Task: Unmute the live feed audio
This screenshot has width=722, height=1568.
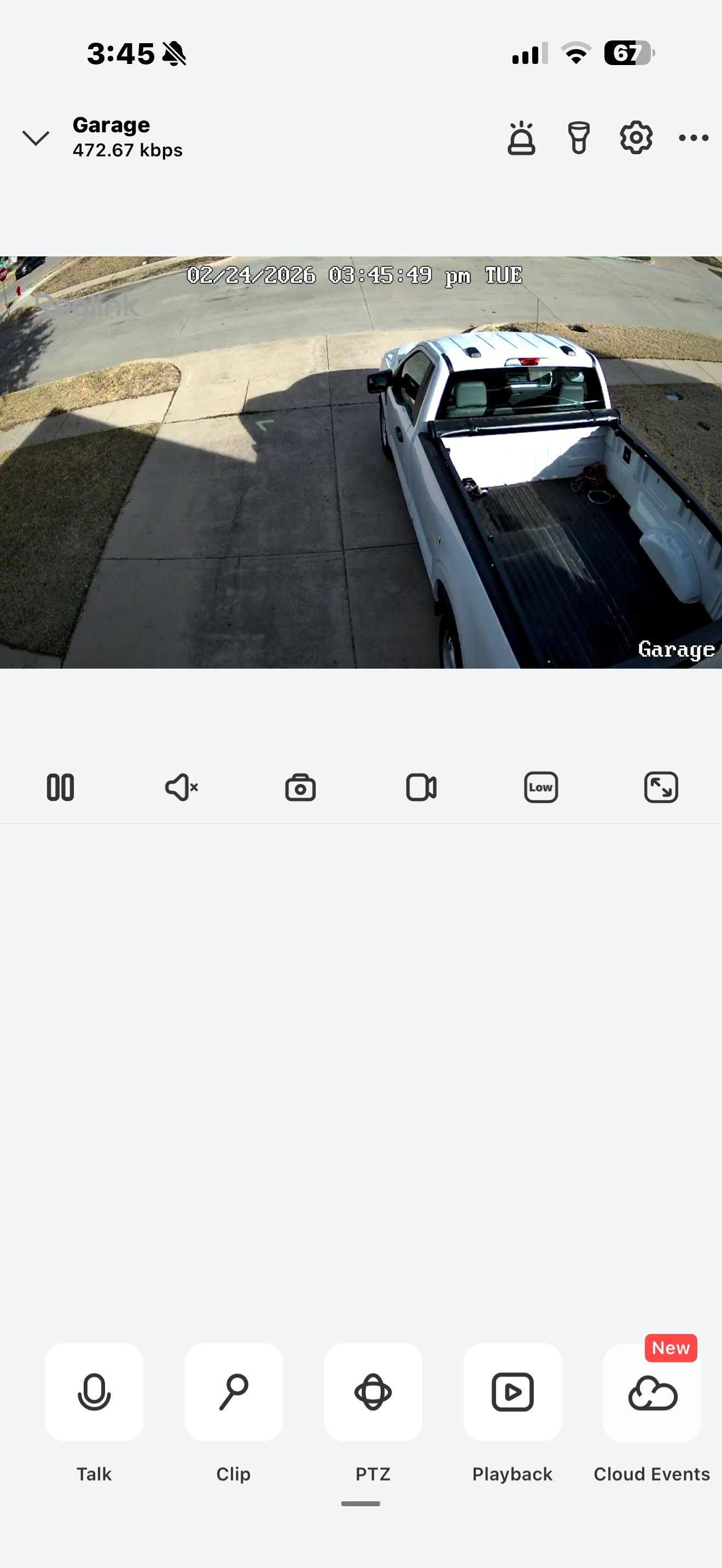Action: pos(181,787)
